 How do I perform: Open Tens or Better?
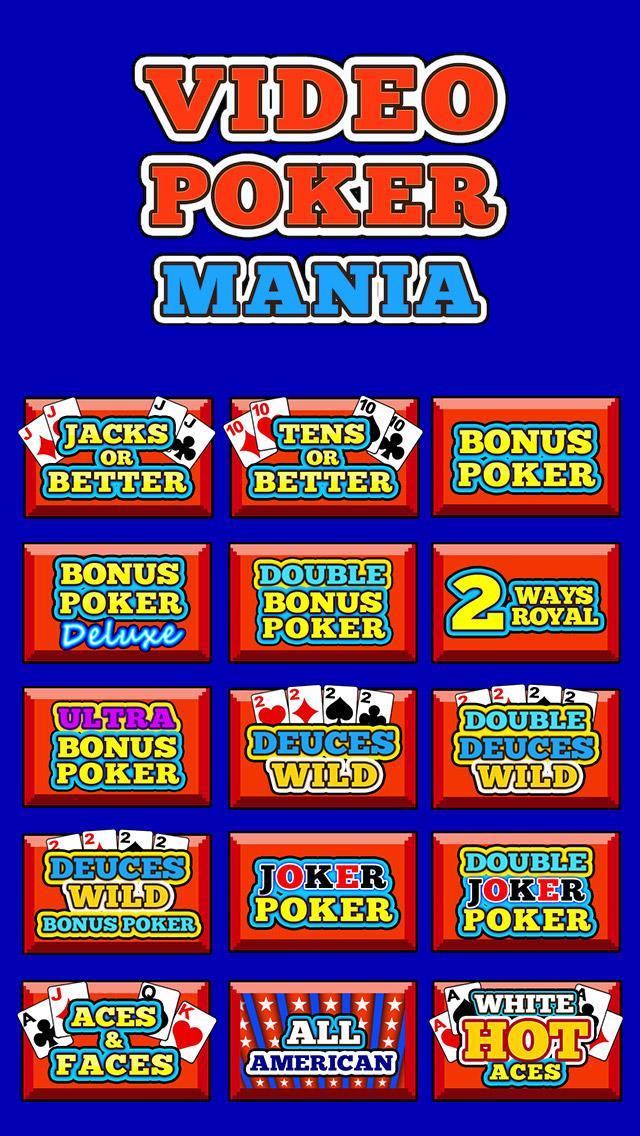pyautogui.click(x=323, y=457)
